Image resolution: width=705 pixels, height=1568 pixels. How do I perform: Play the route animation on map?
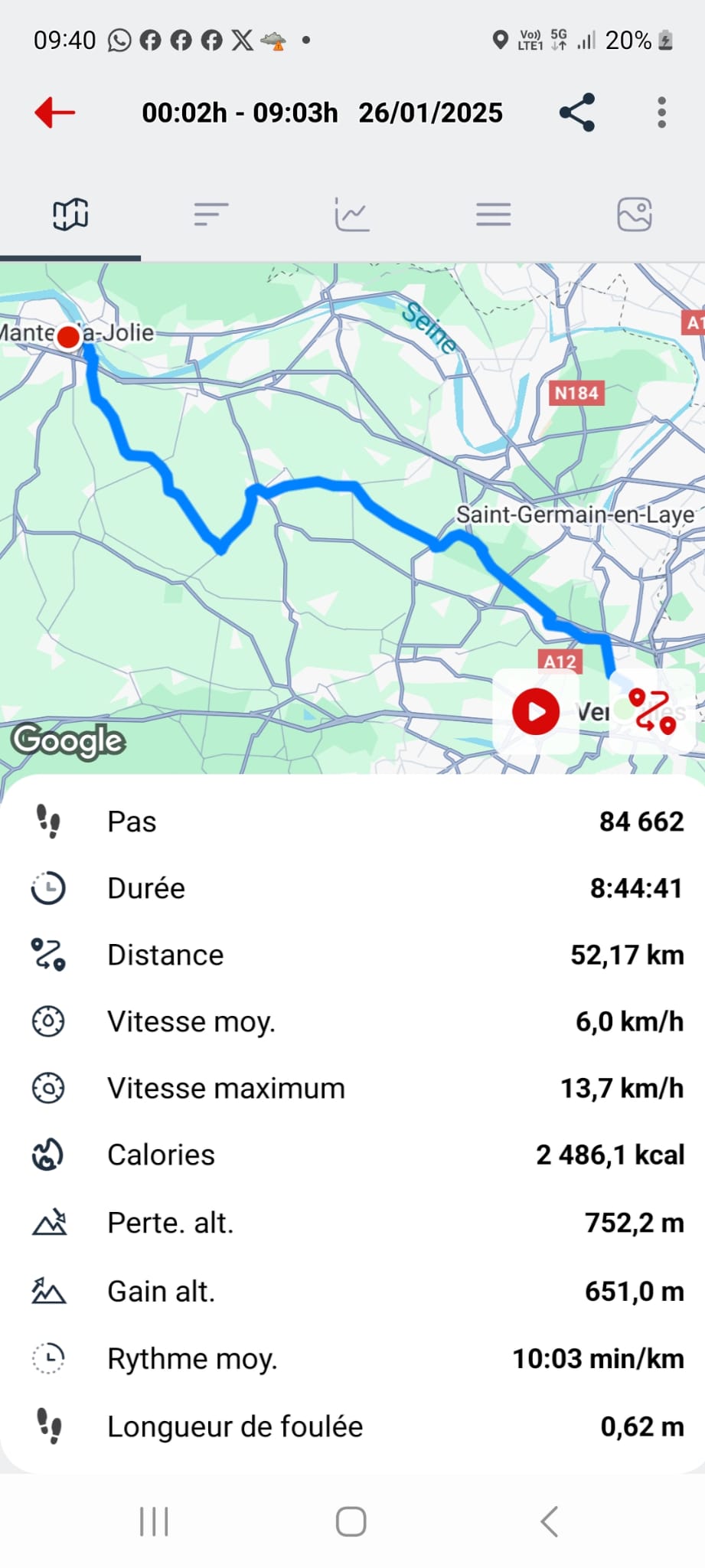[536, 712]
